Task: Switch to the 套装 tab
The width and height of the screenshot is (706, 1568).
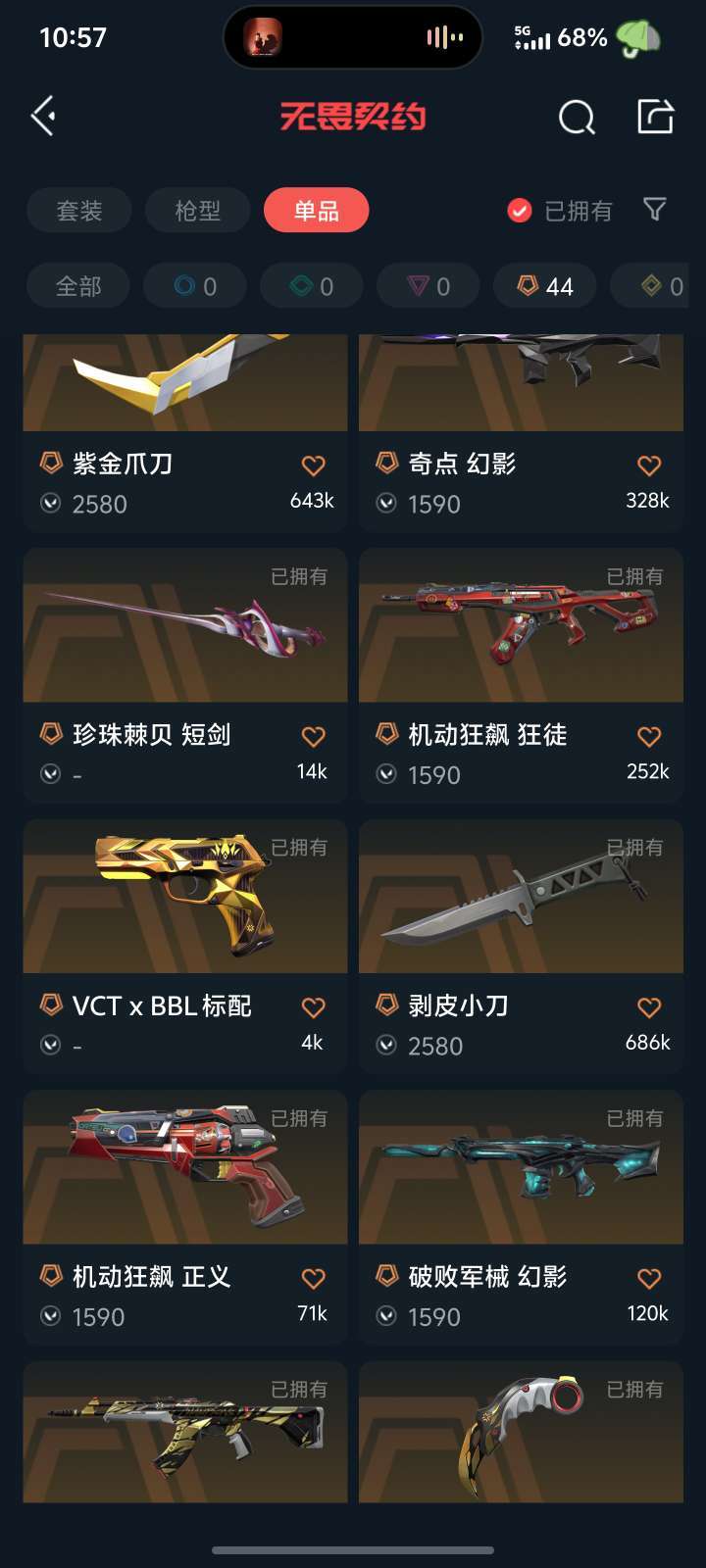Action: coord(79,211)
